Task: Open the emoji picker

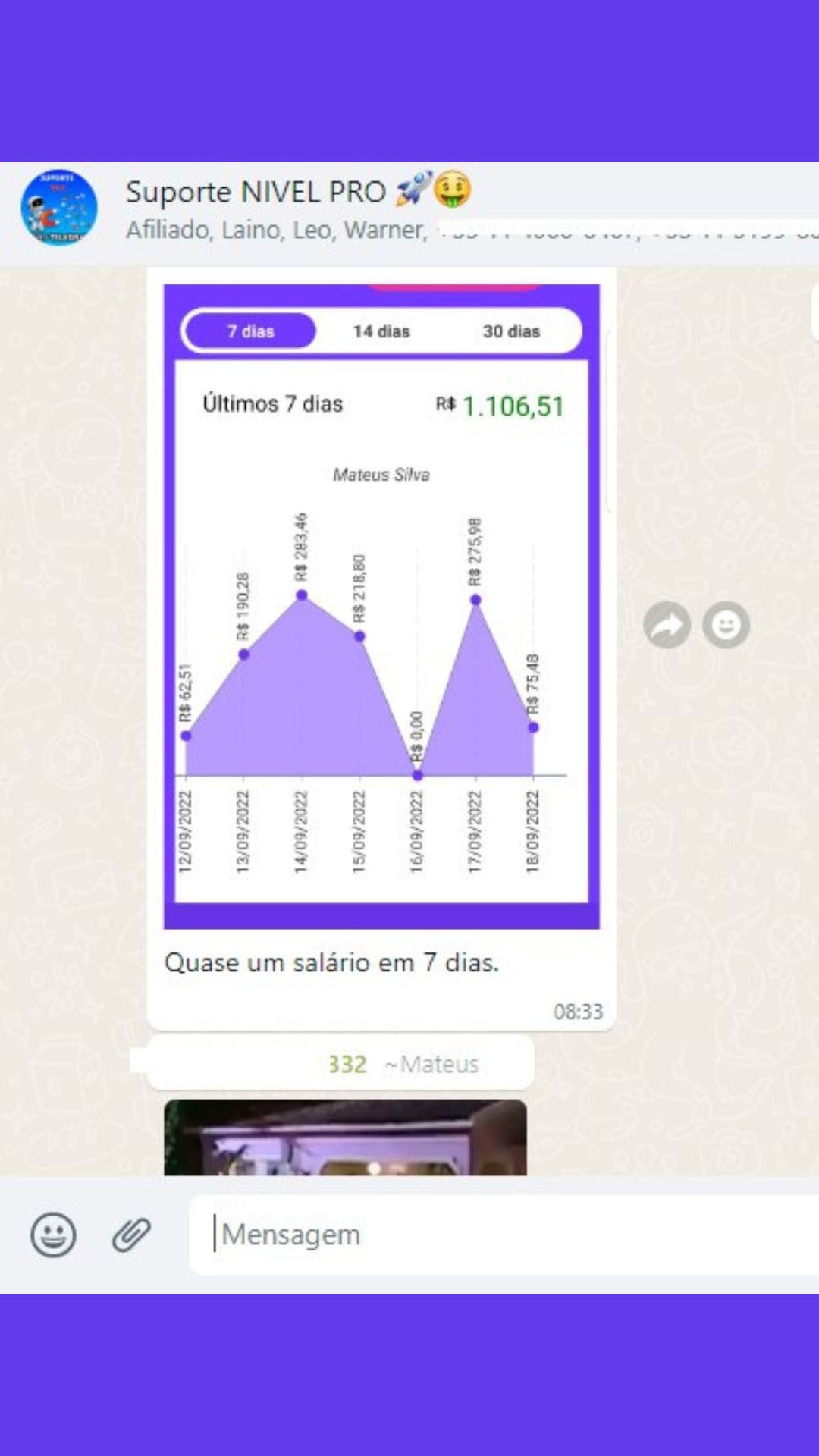Action: (53, 1235)
